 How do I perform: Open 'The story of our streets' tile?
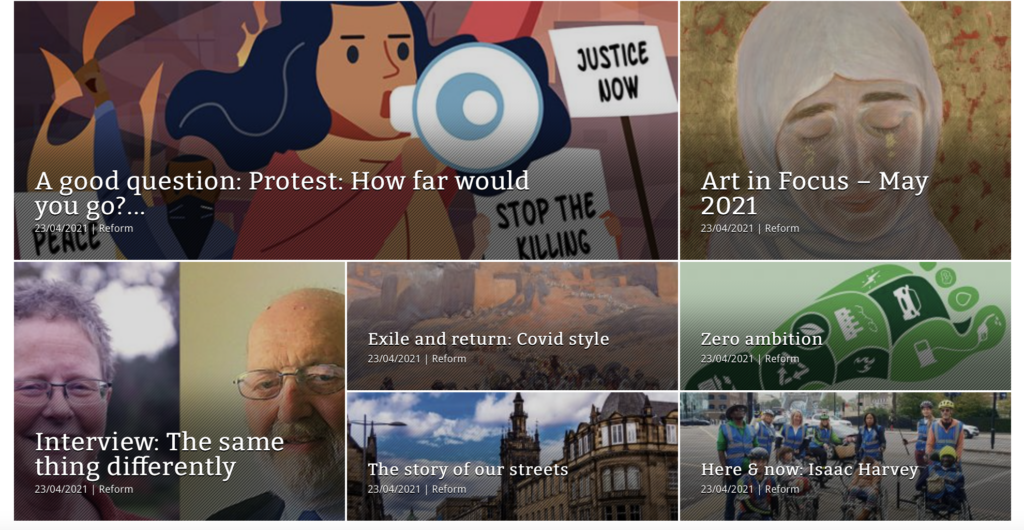pyautogui.click(x=467, y=469)
